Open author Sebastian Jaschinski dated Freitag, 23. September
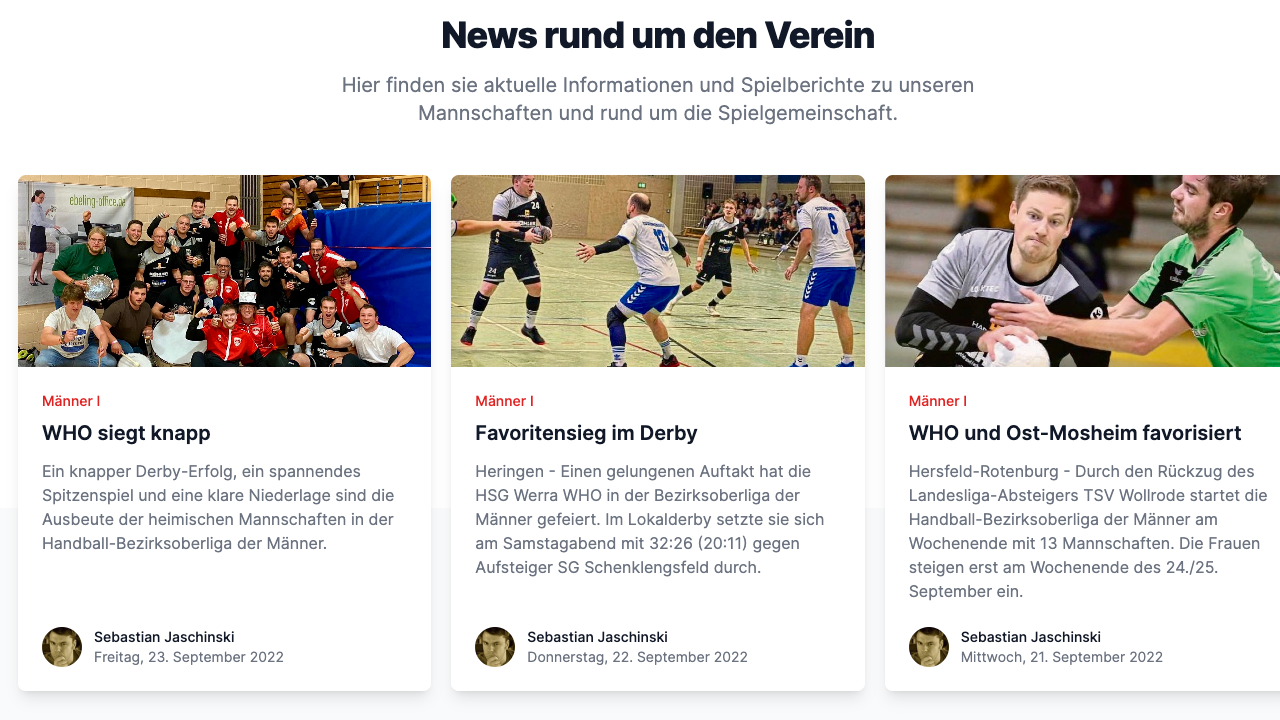Image resolution: width=1280 pixels, height=720 pixels. (164, 637)
